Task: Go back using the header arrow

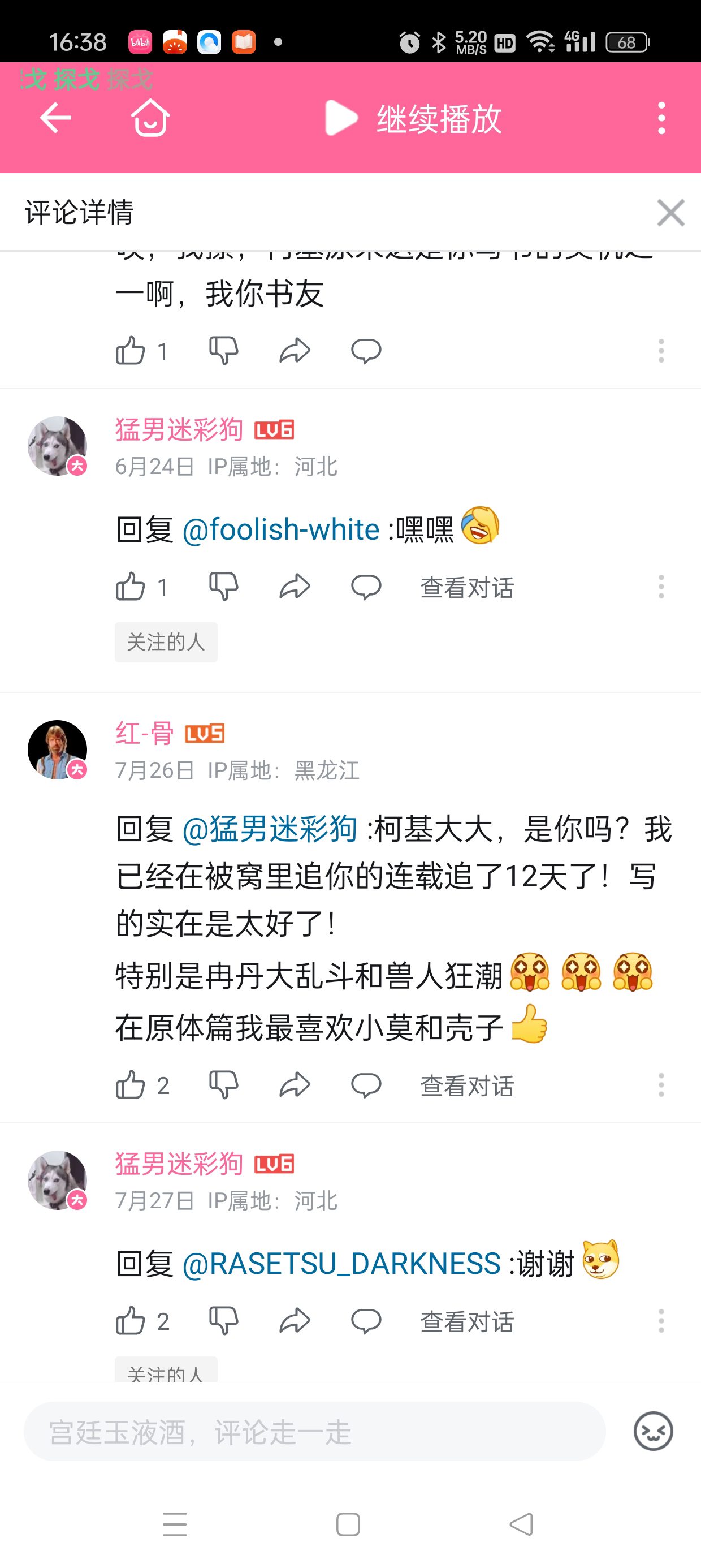Action: [55, 118]
